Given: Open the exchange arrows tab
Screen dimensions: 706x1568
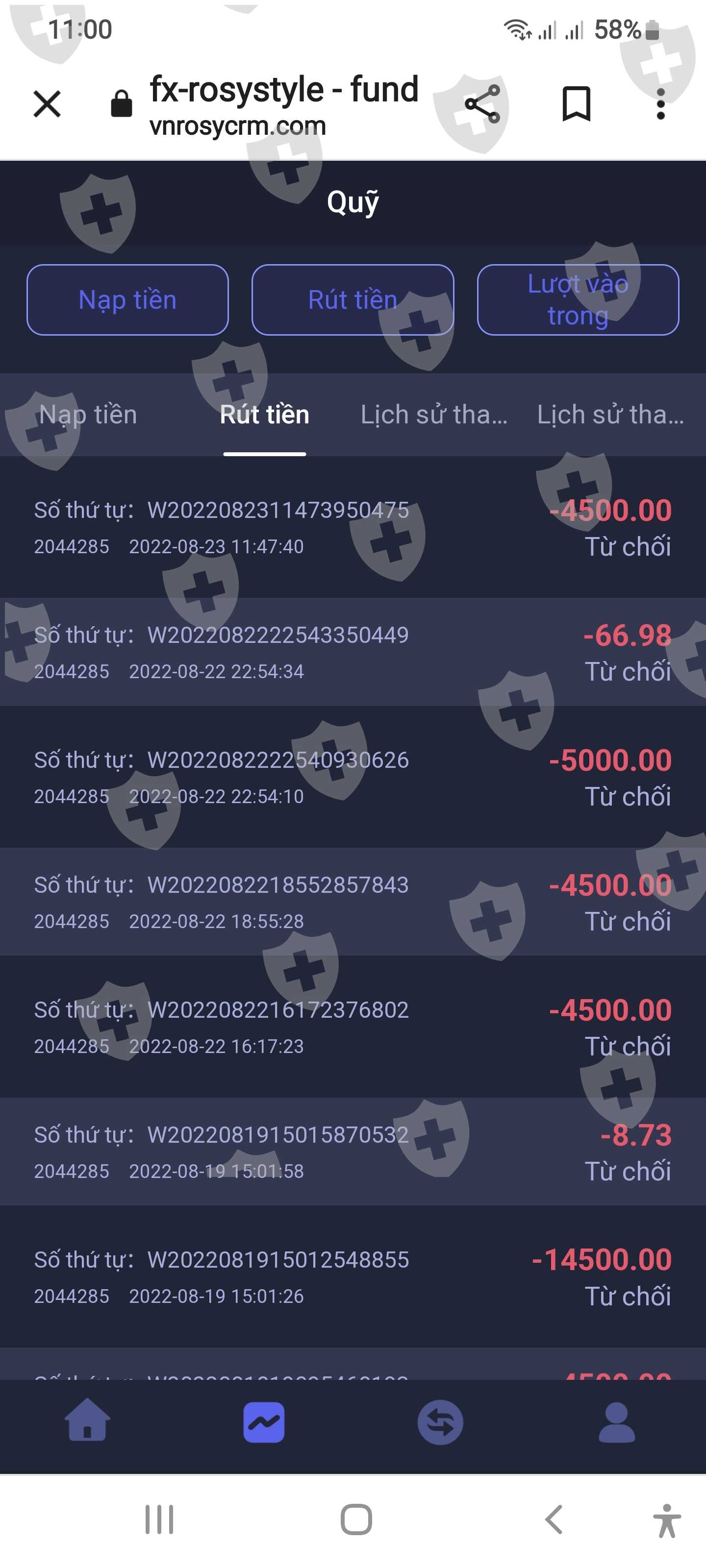Looking at the screenshot, I should tap(440, 1422).
